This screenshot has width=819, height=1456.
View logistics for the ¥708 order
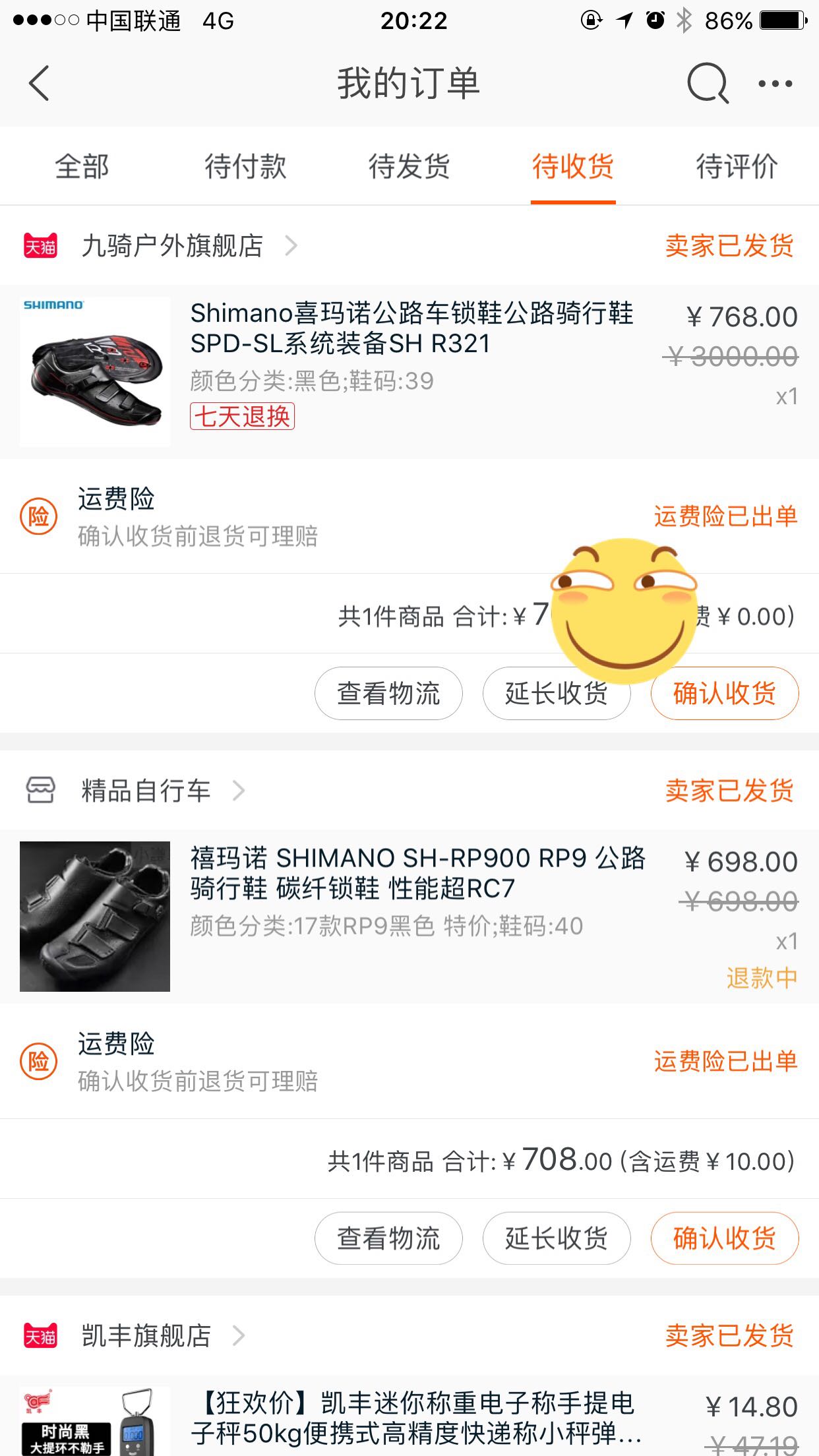click(x=388, y=1238)
